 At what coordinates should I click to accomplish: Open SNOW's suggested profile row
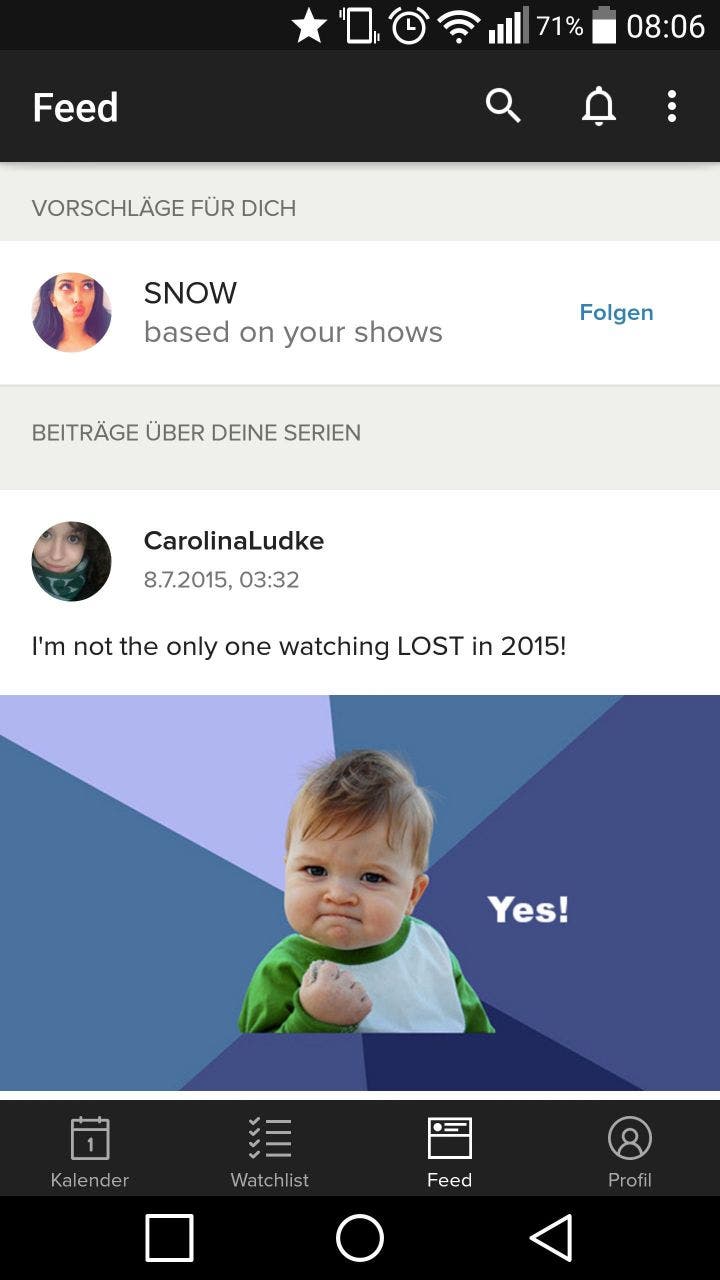click(360, 312)
